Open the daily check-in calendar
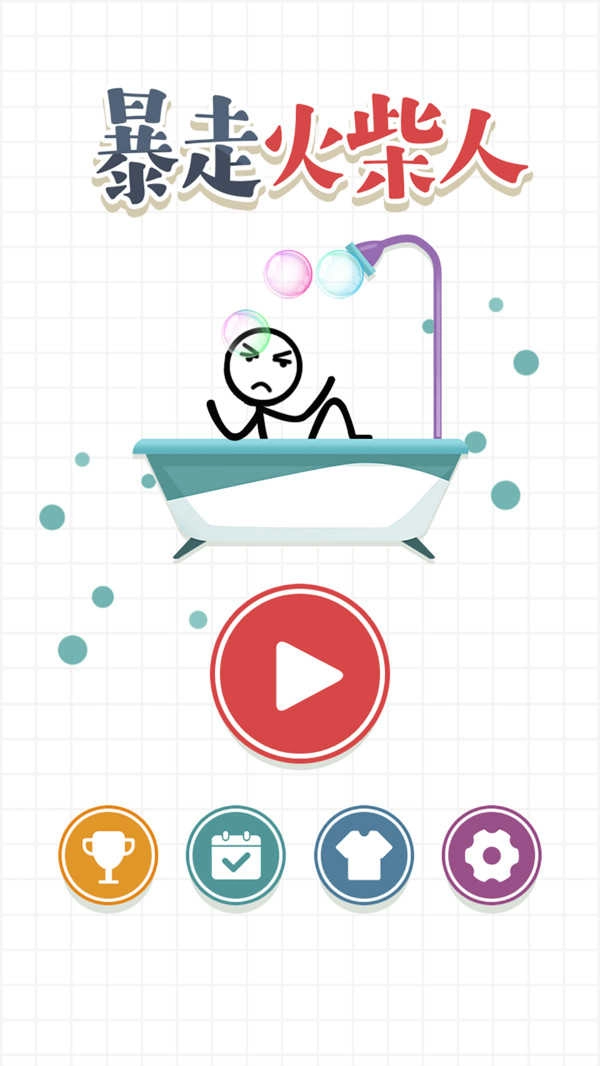Image resolution: width=600 pixels, height=1066 pixels. click(x=236, y=855)
